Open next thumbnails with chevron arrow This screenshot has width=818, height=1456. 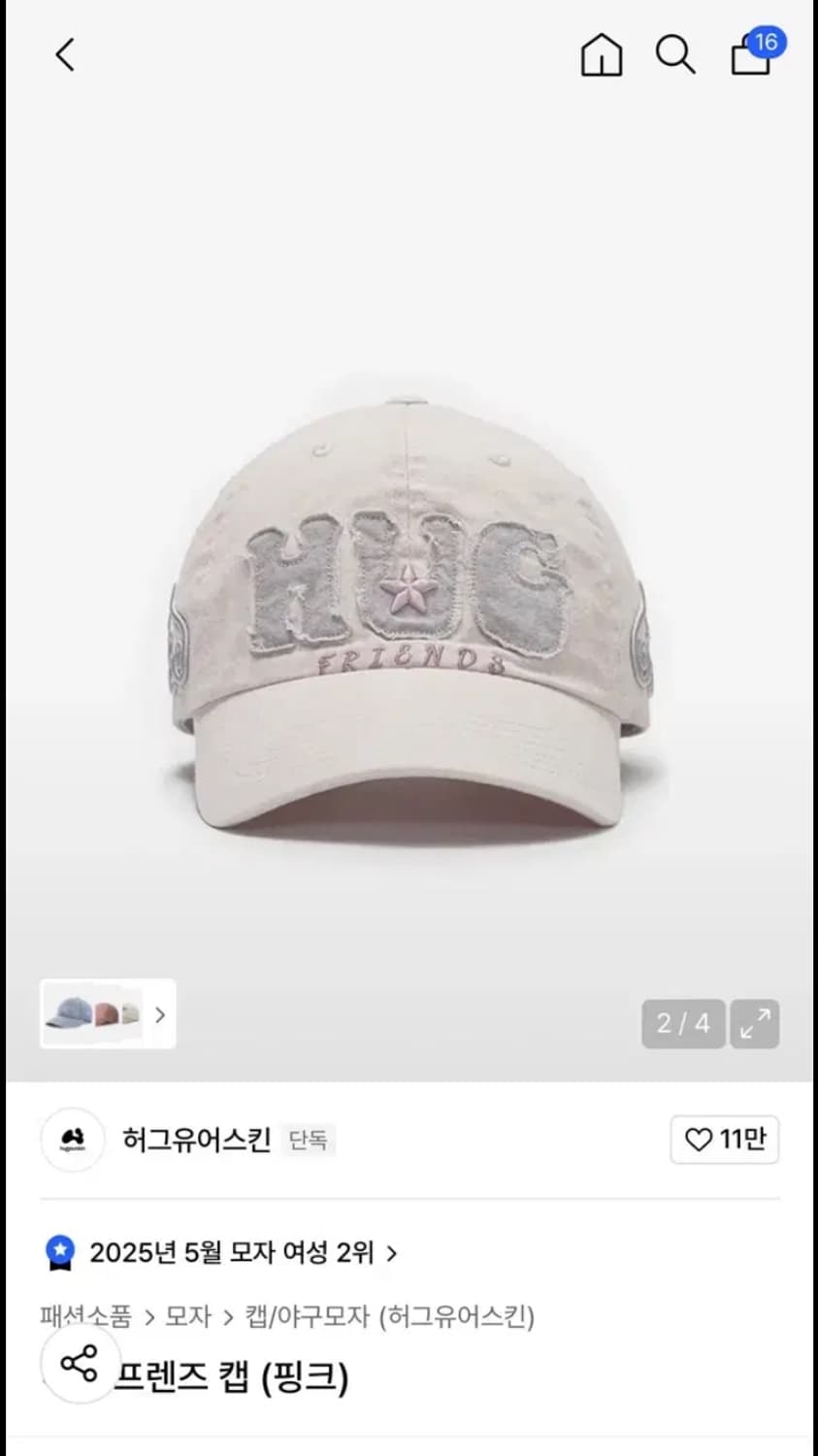[x=158, y=1014]
